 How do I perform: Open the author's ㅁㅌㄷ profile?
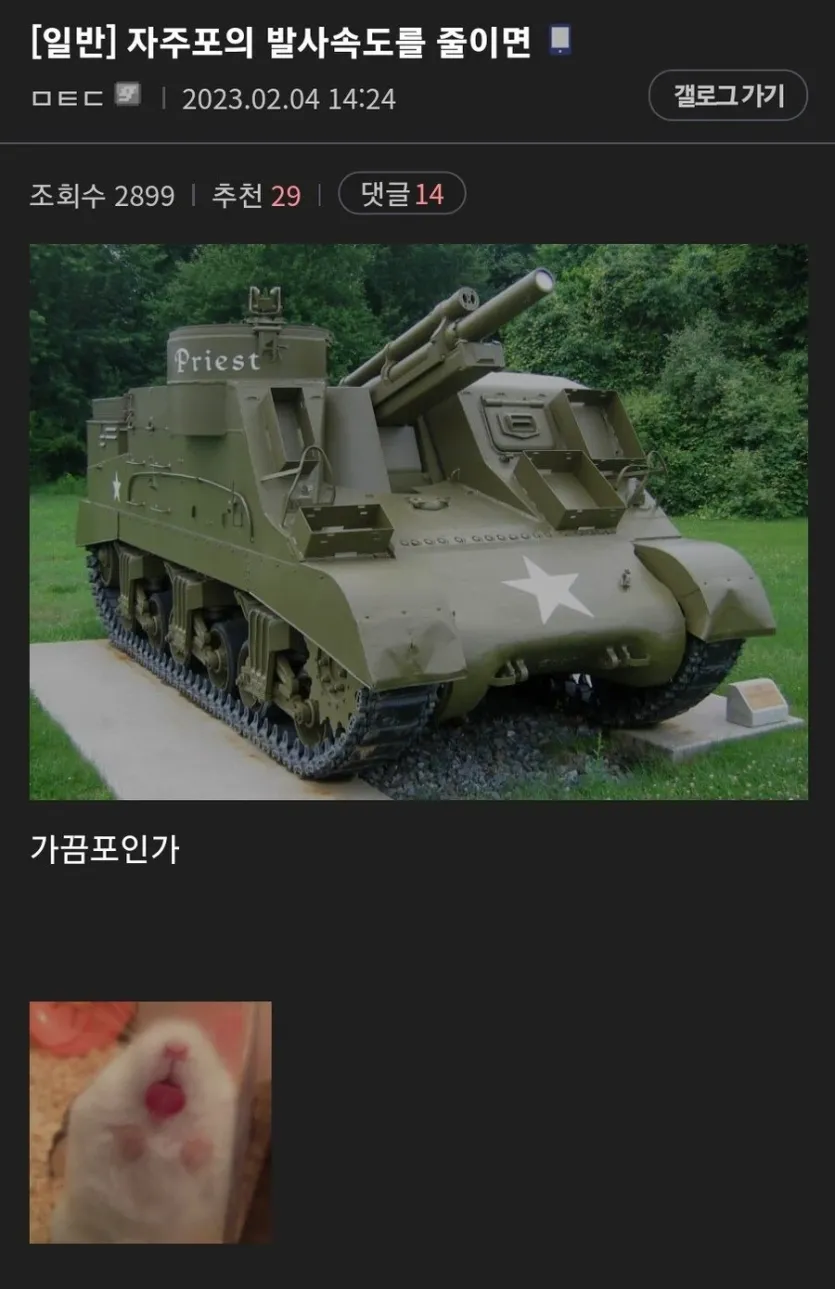coord(68,98)
